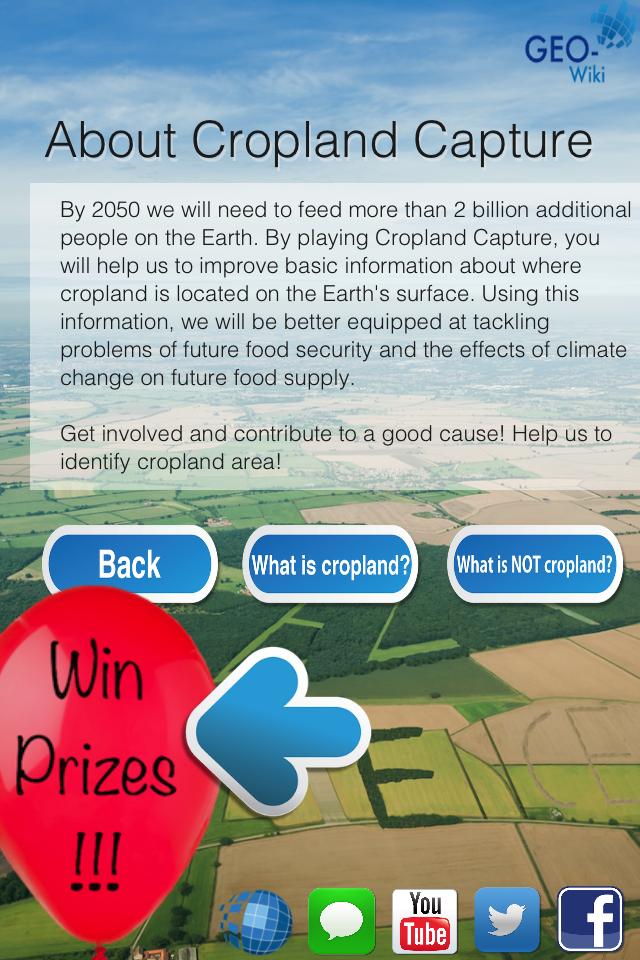Open the YouTube channel icon
Viewport: 640px width, 960px height.
coord(425,921)
